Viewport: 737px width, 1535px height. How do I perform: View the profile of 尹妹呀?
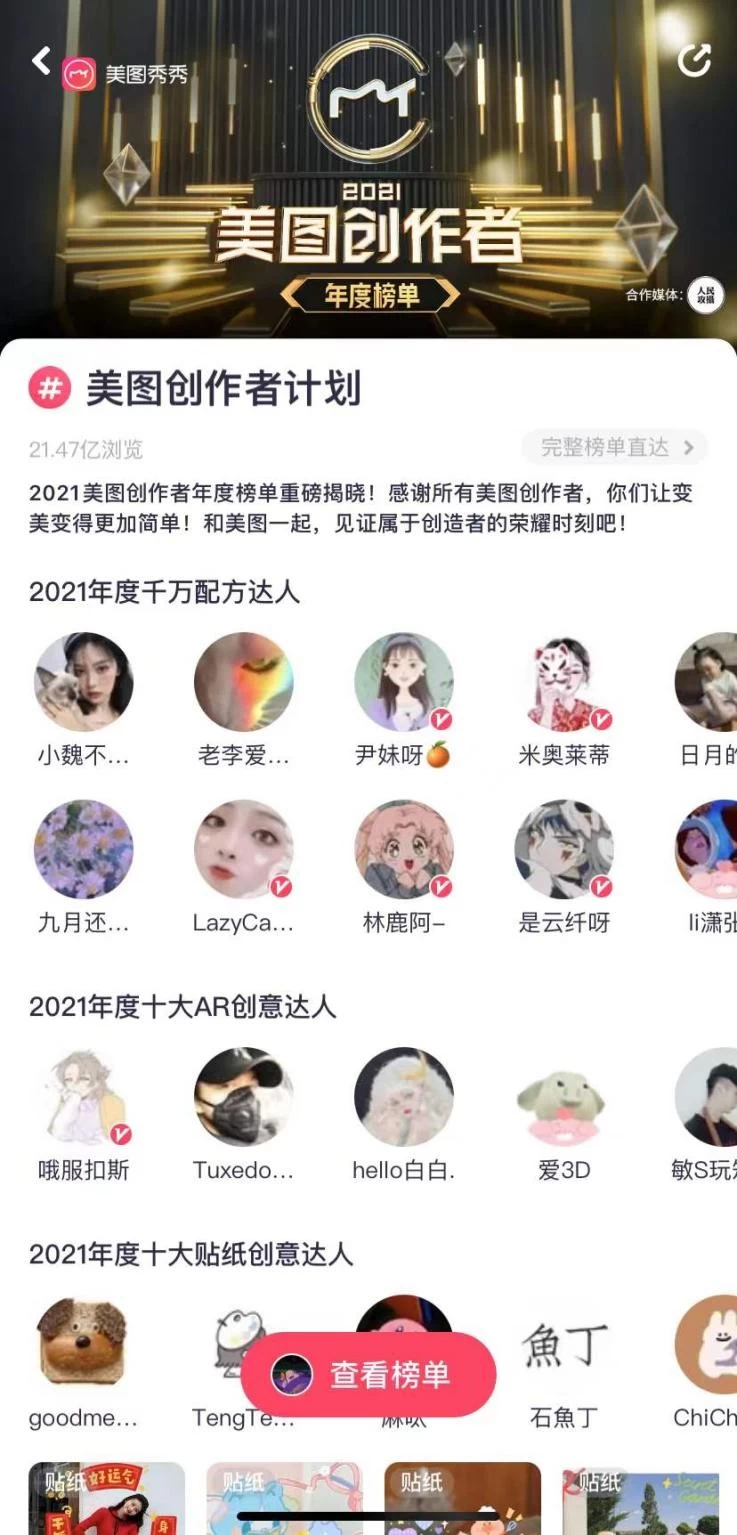pyautogui.click(x=404, y=682)
